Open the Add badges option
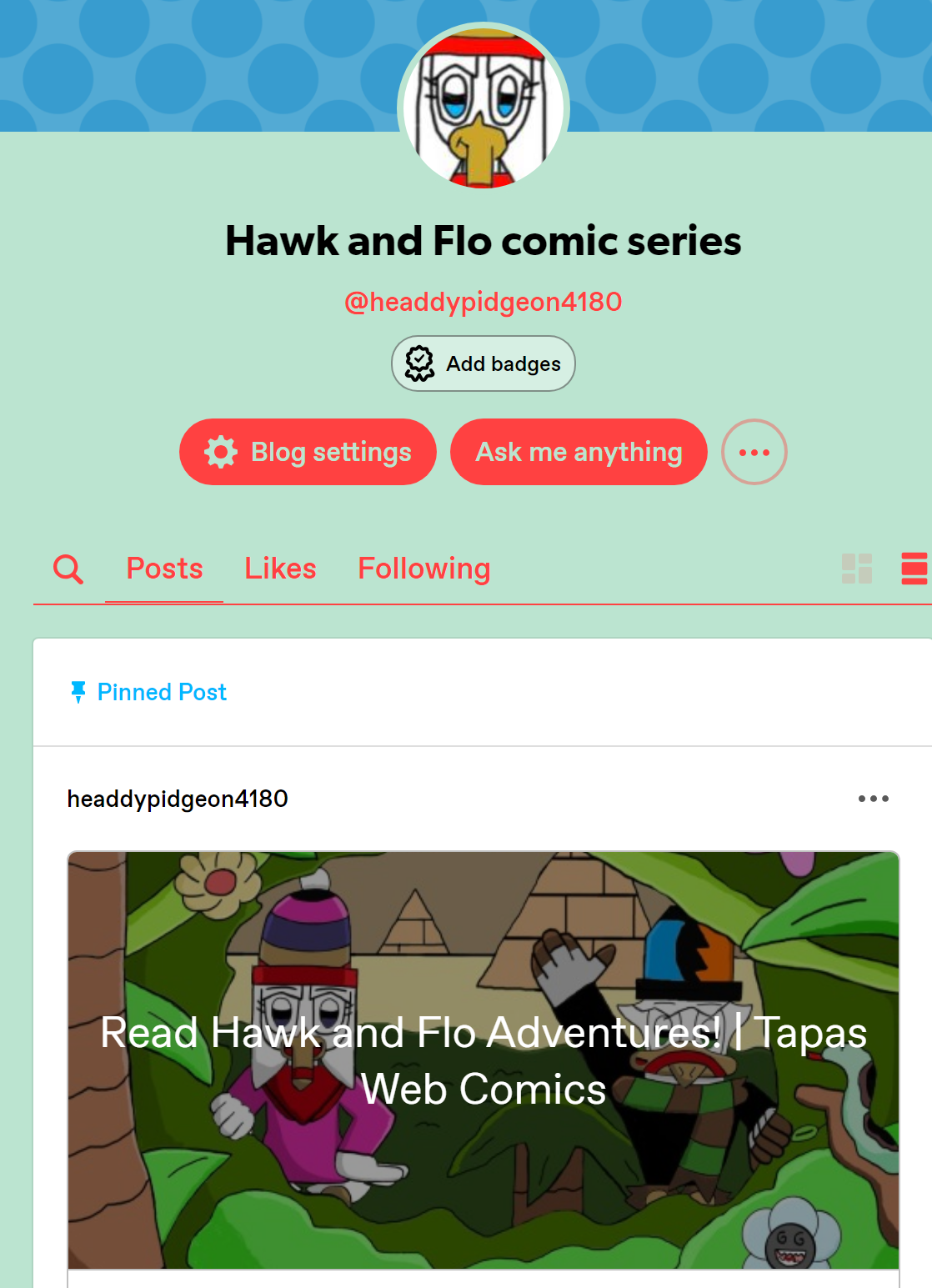This screenshot has width=932, height=1288. (x=484, y=363)
